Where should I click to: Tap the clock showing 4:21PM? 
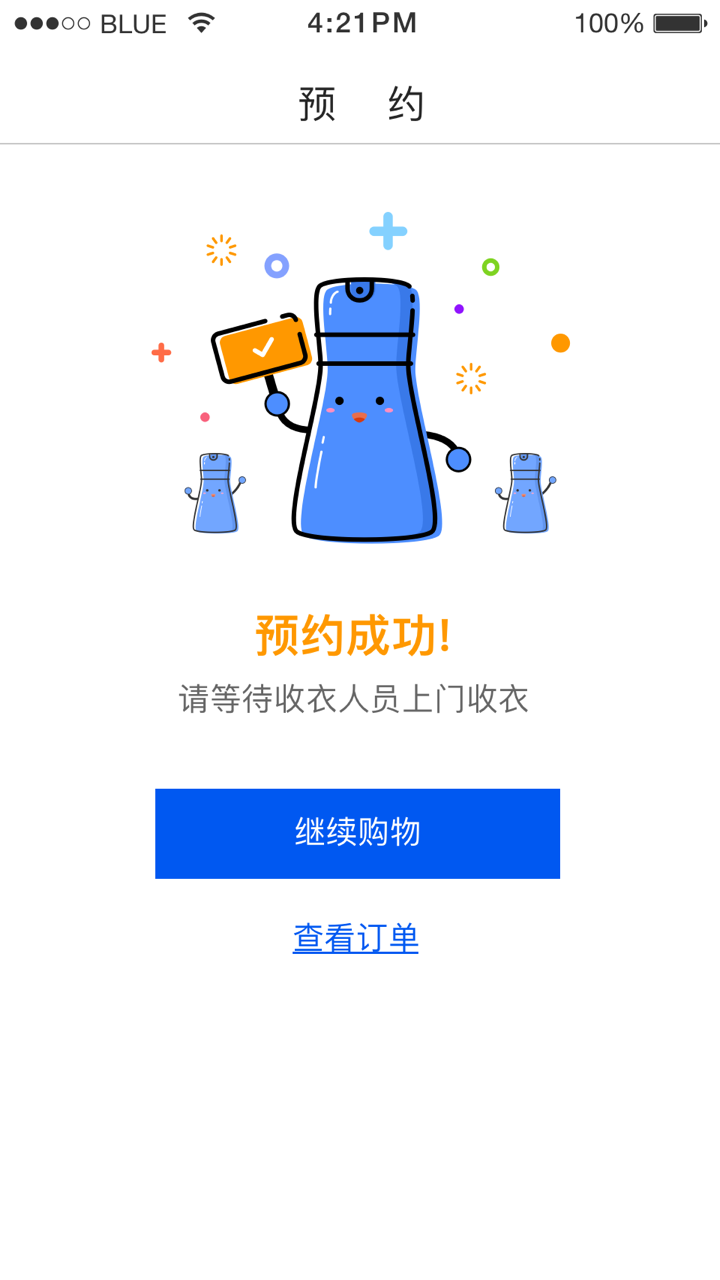pos(360,22)
